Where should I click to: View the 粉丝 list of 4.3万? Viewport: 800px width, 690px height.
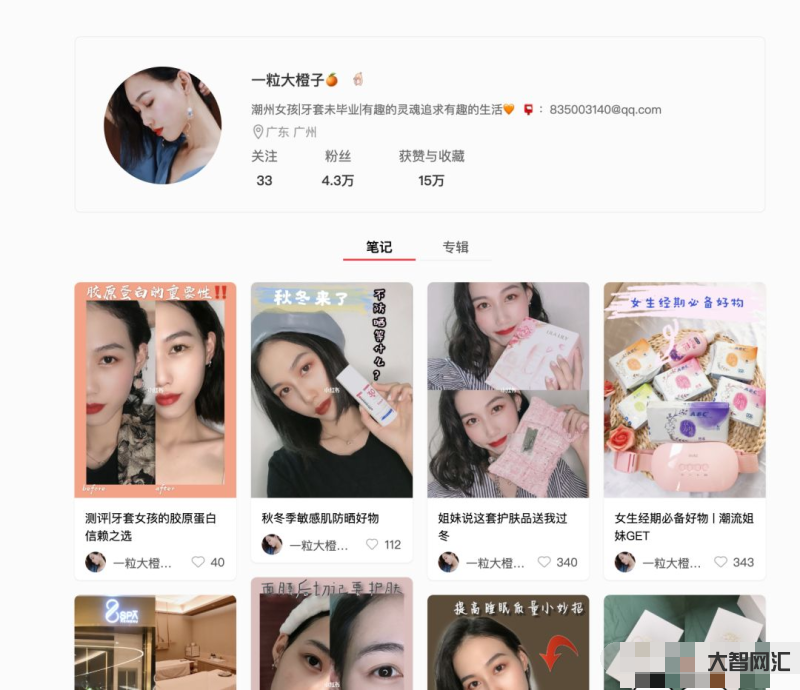pyautogui.click(x=337, y=169)
